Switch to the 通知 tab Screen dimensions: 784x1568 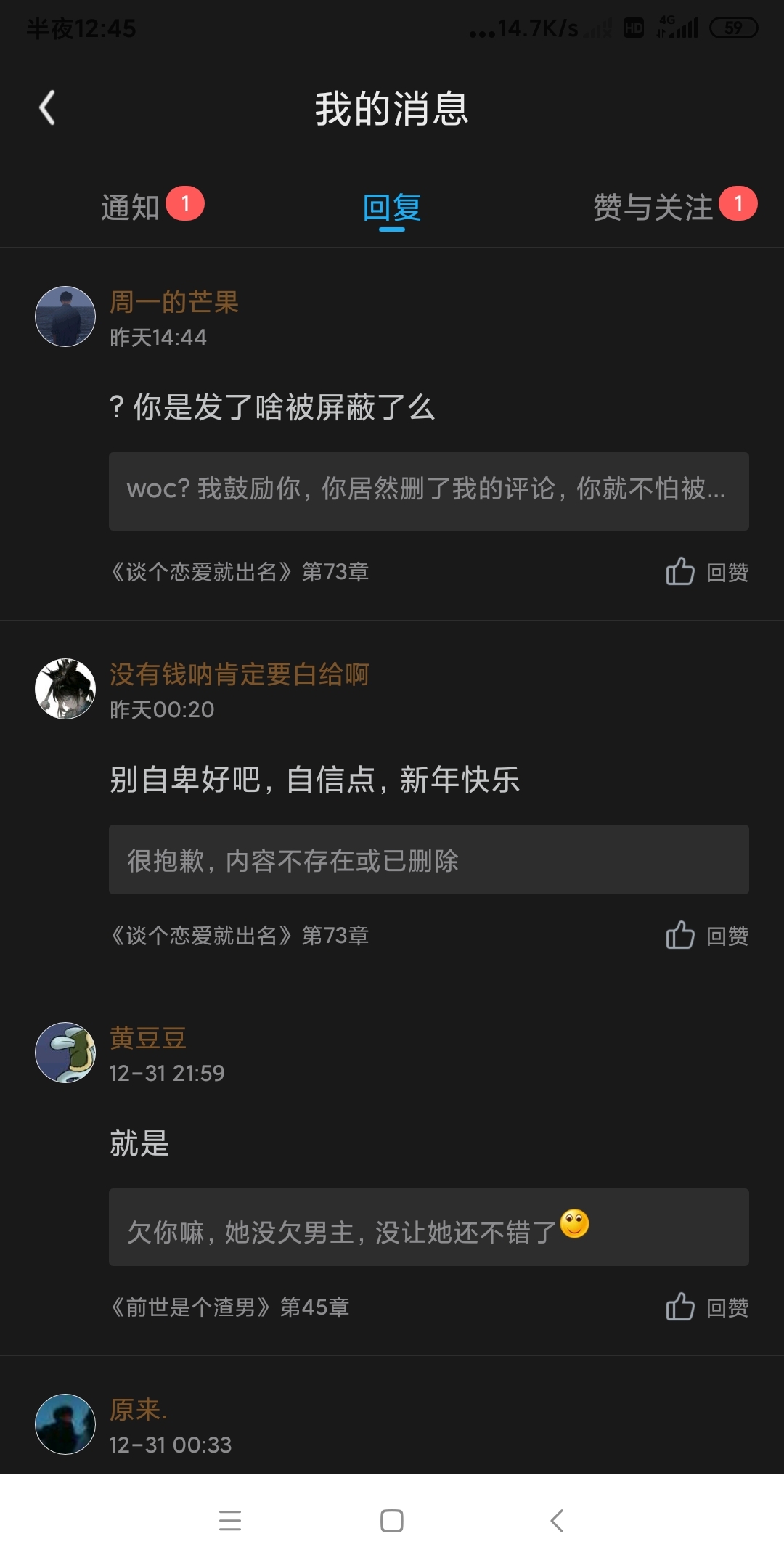(x=131, y=208)
